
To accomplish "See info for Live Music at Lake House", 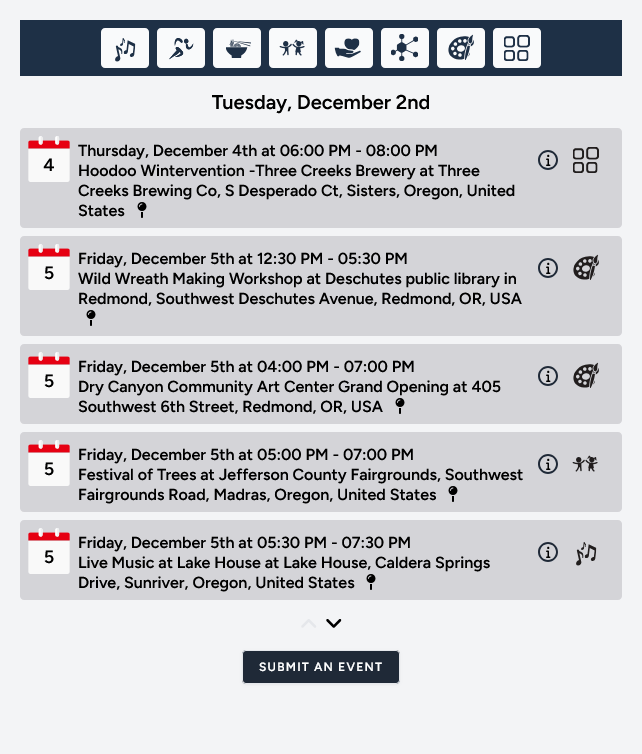I will pyautogui.click(x=548, y=552).
